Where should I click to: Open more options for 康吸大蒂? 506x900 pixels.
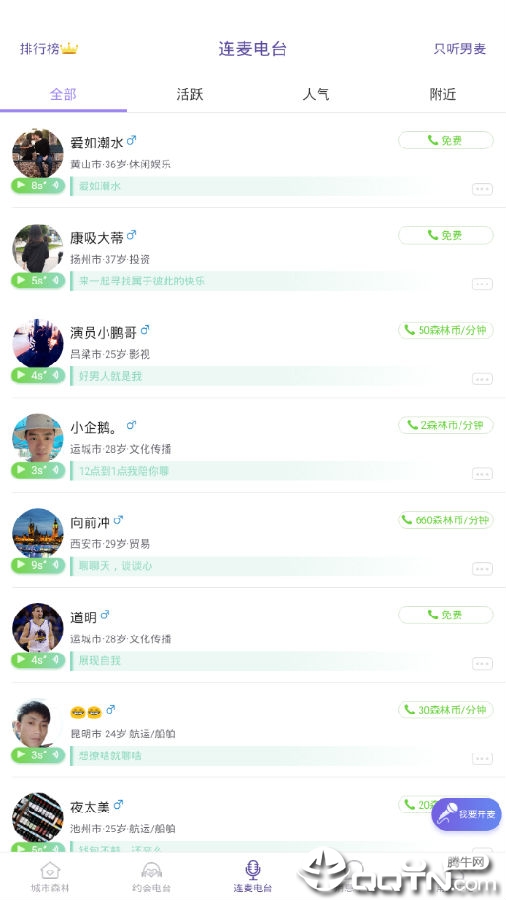click(482, 284)
